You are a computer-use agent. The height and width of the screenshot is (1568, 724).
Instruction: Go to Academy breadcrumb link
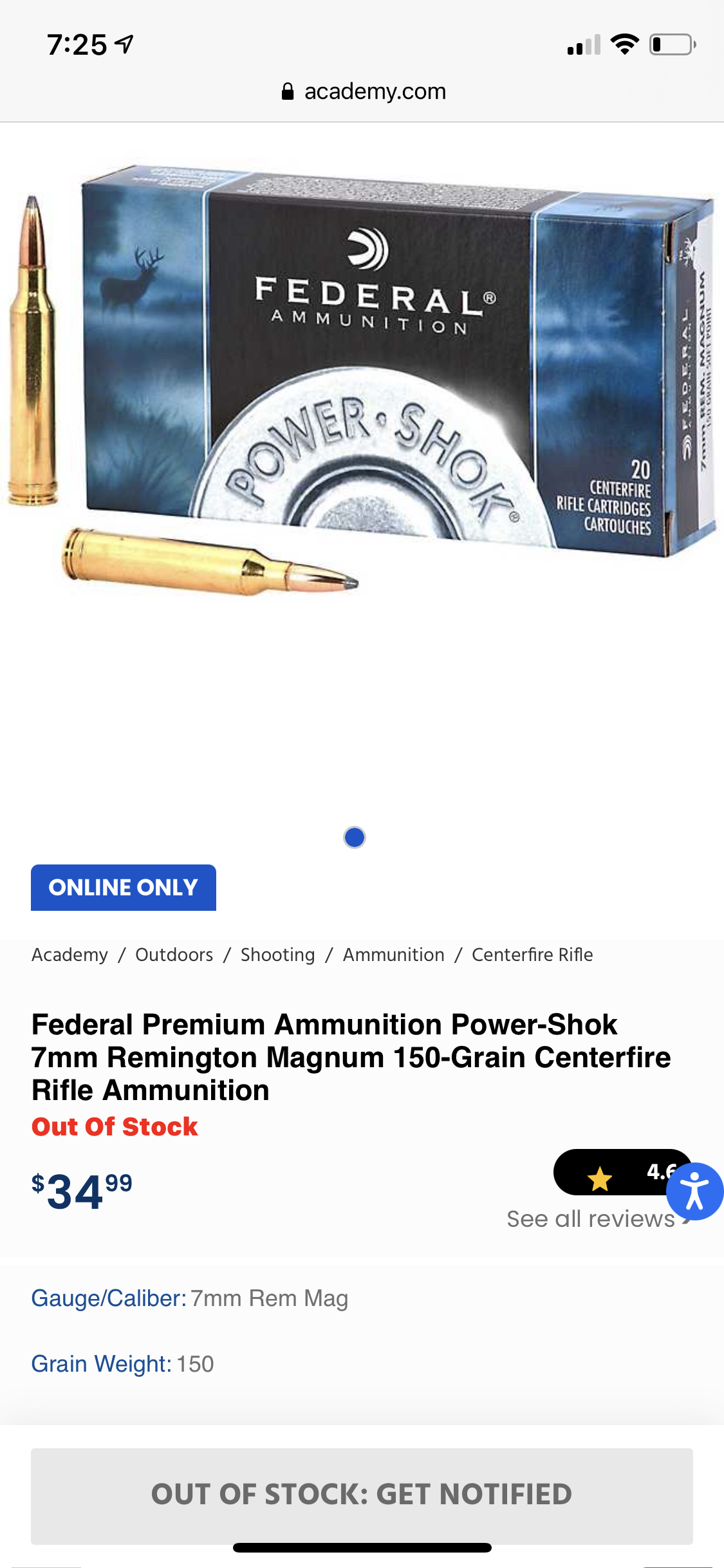point(70,955)
